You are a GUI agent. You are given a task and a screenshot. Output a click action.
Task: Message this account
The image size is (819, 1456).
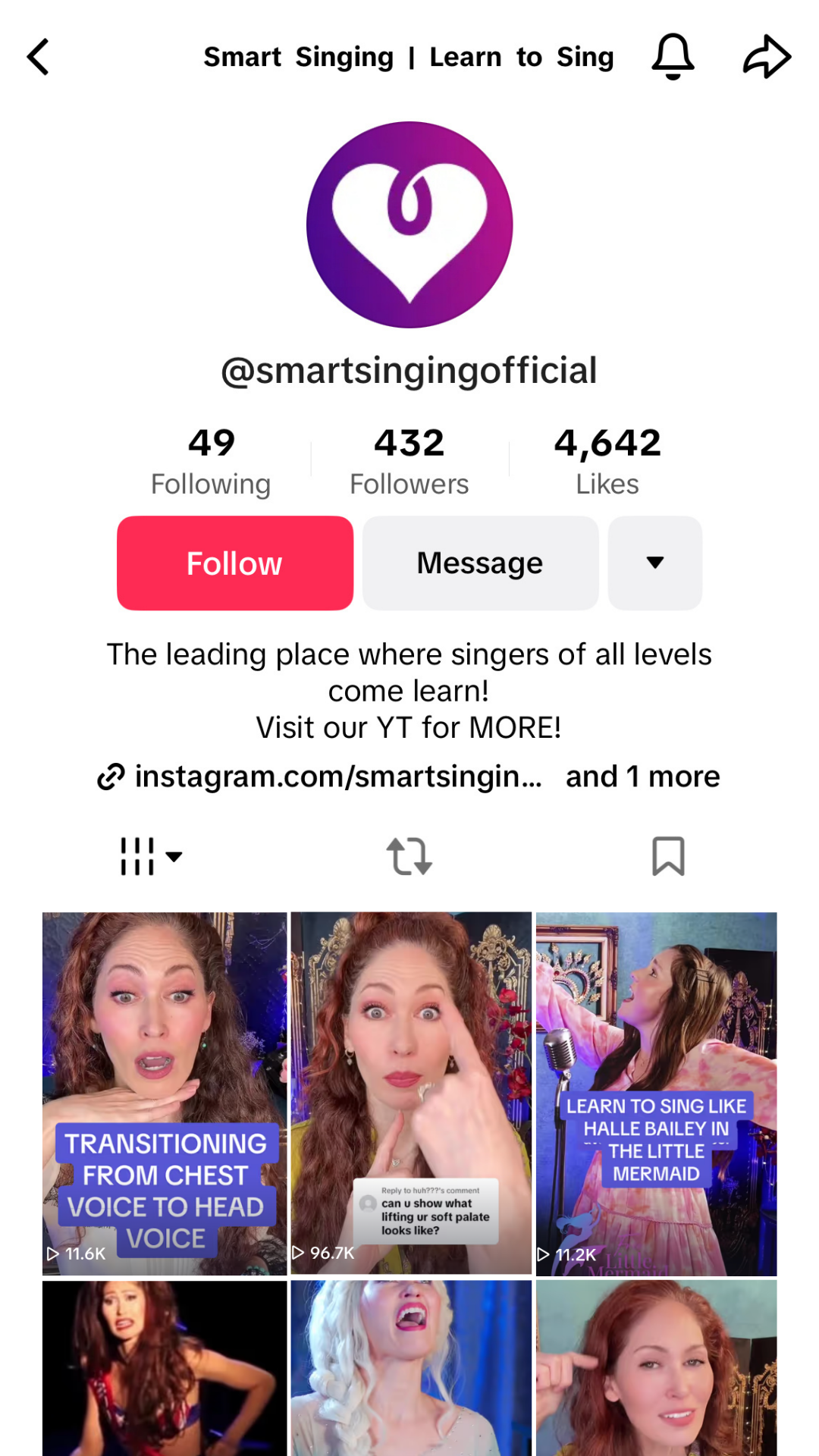click(x=480, y=563)
